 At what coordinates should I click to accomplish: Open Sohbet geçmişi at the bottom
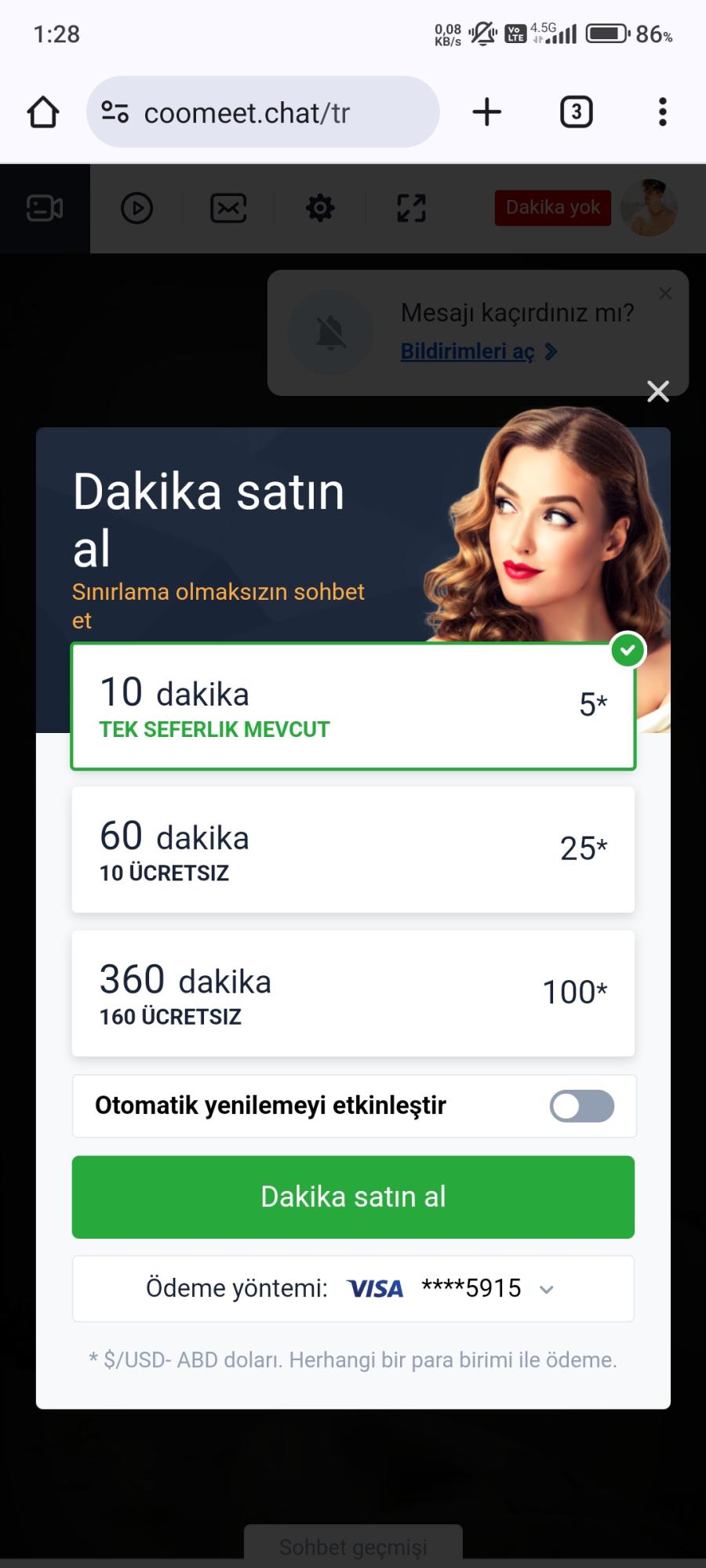click(352, 1547)
